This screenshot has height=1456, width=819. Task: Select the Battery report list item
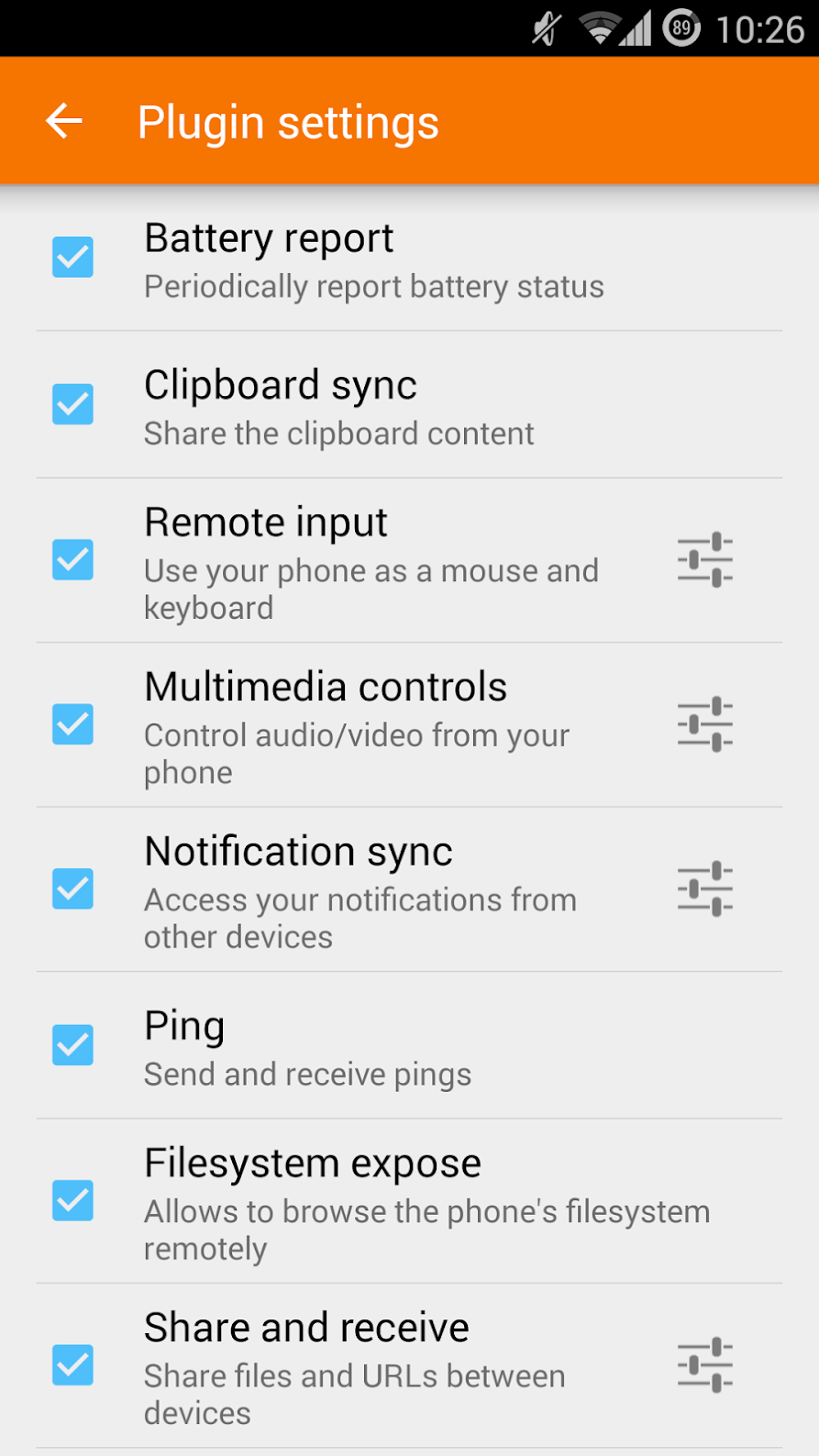coord(367,258)
